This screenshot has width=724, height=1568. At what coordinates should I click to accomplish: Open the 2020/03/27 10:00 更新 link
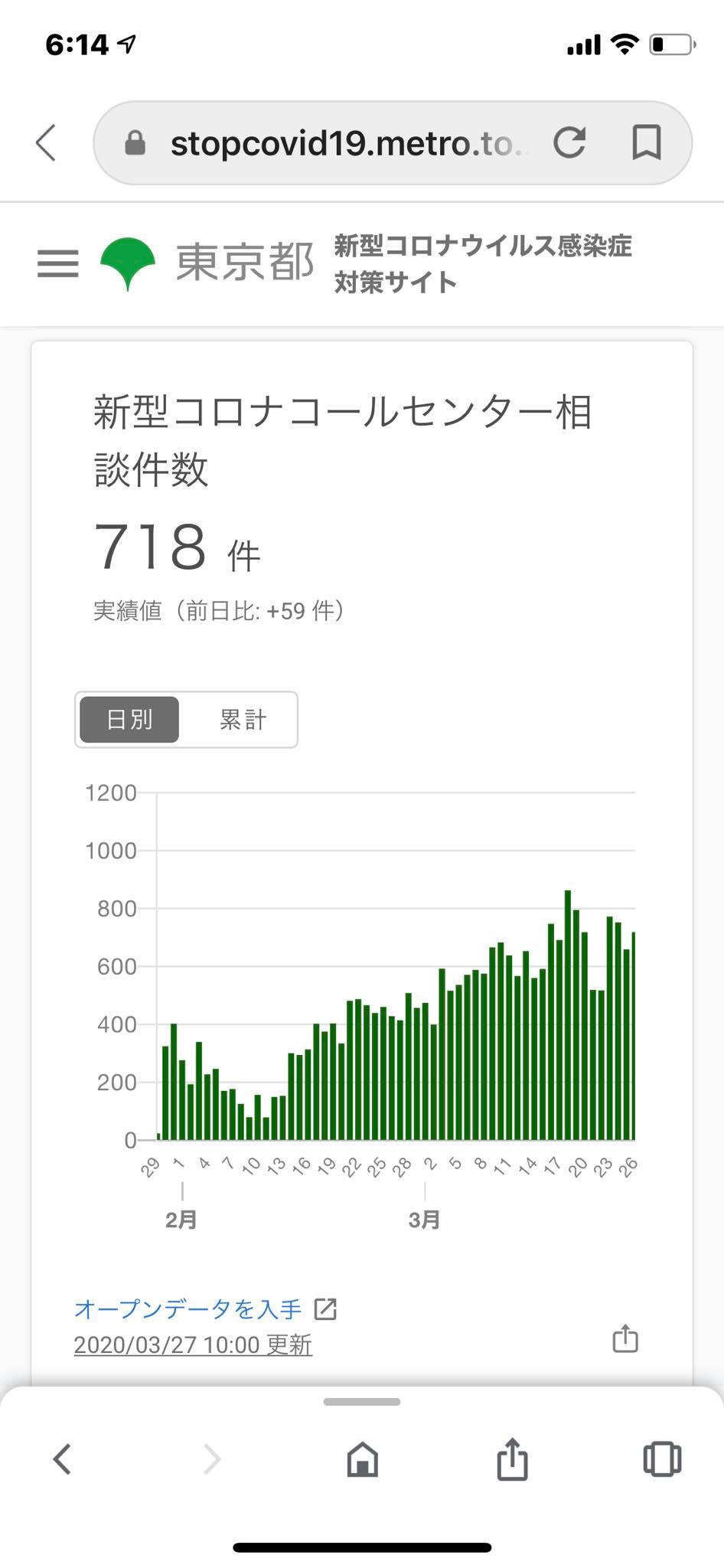(x=193, y=1345)
